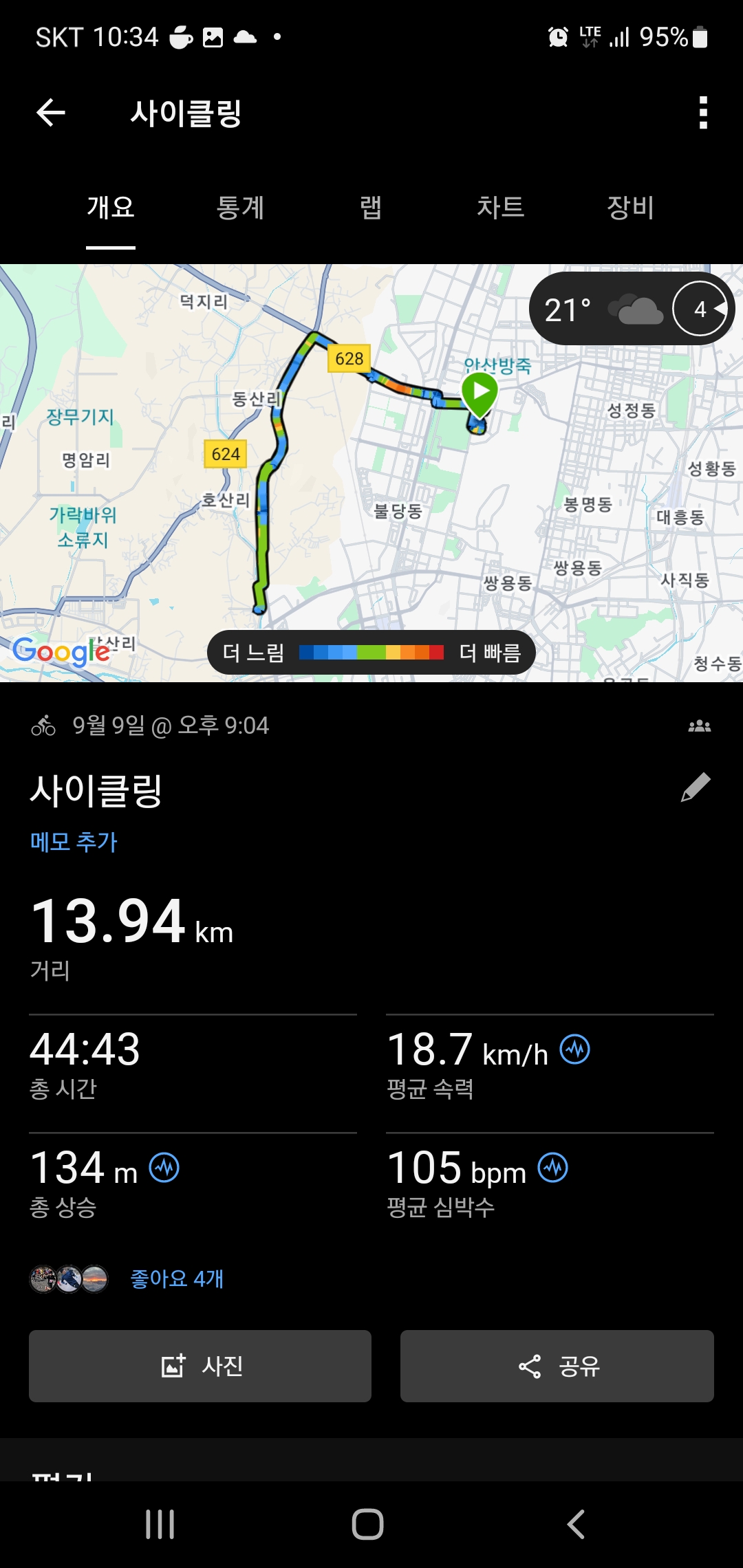This screenshot has width=743, height=1568.
Task: Select the 장비 tab
Action: [630, 208]
